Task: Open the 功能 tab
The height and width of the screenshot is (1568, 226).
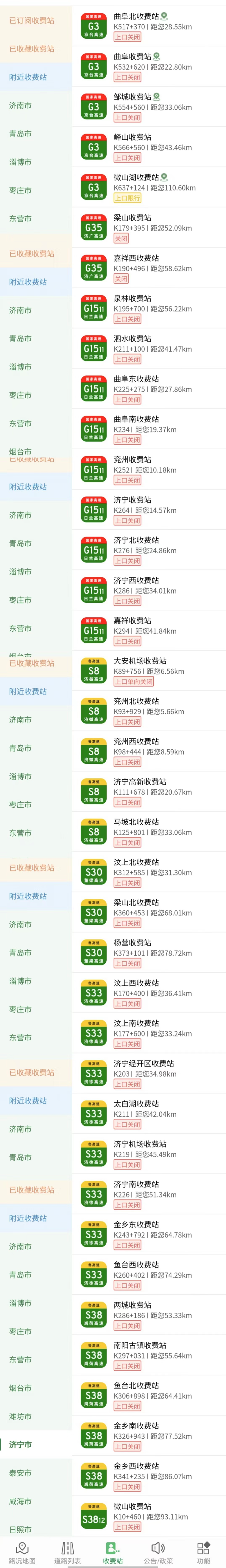Action: click(x=203, y=1551)
